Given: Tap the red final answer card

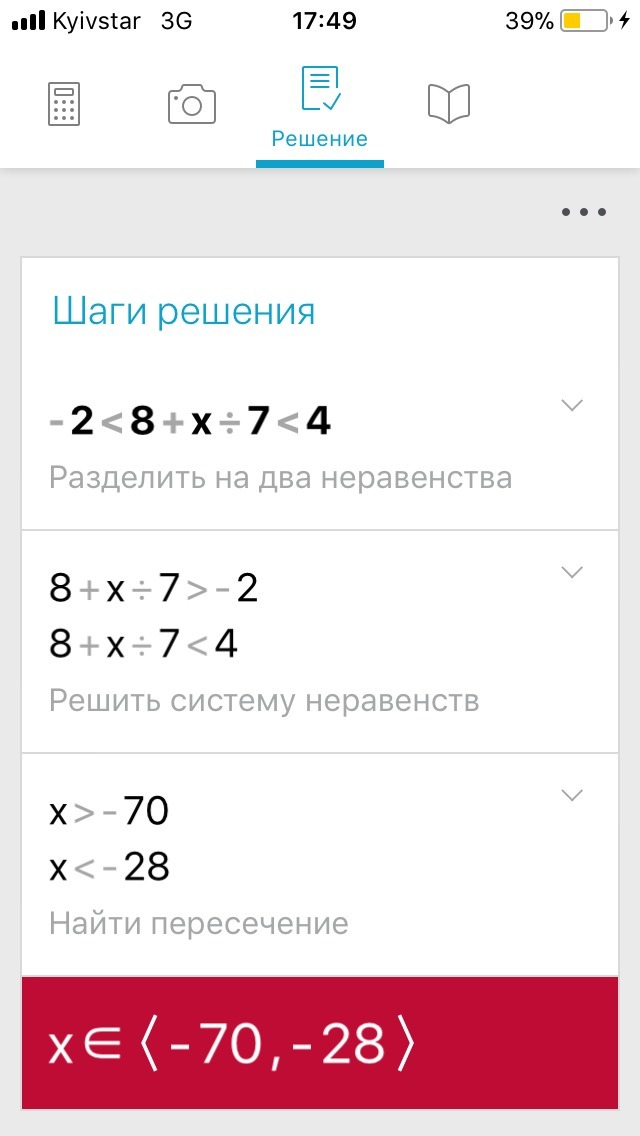Looking at the screenshot, I should (320, 1042).
